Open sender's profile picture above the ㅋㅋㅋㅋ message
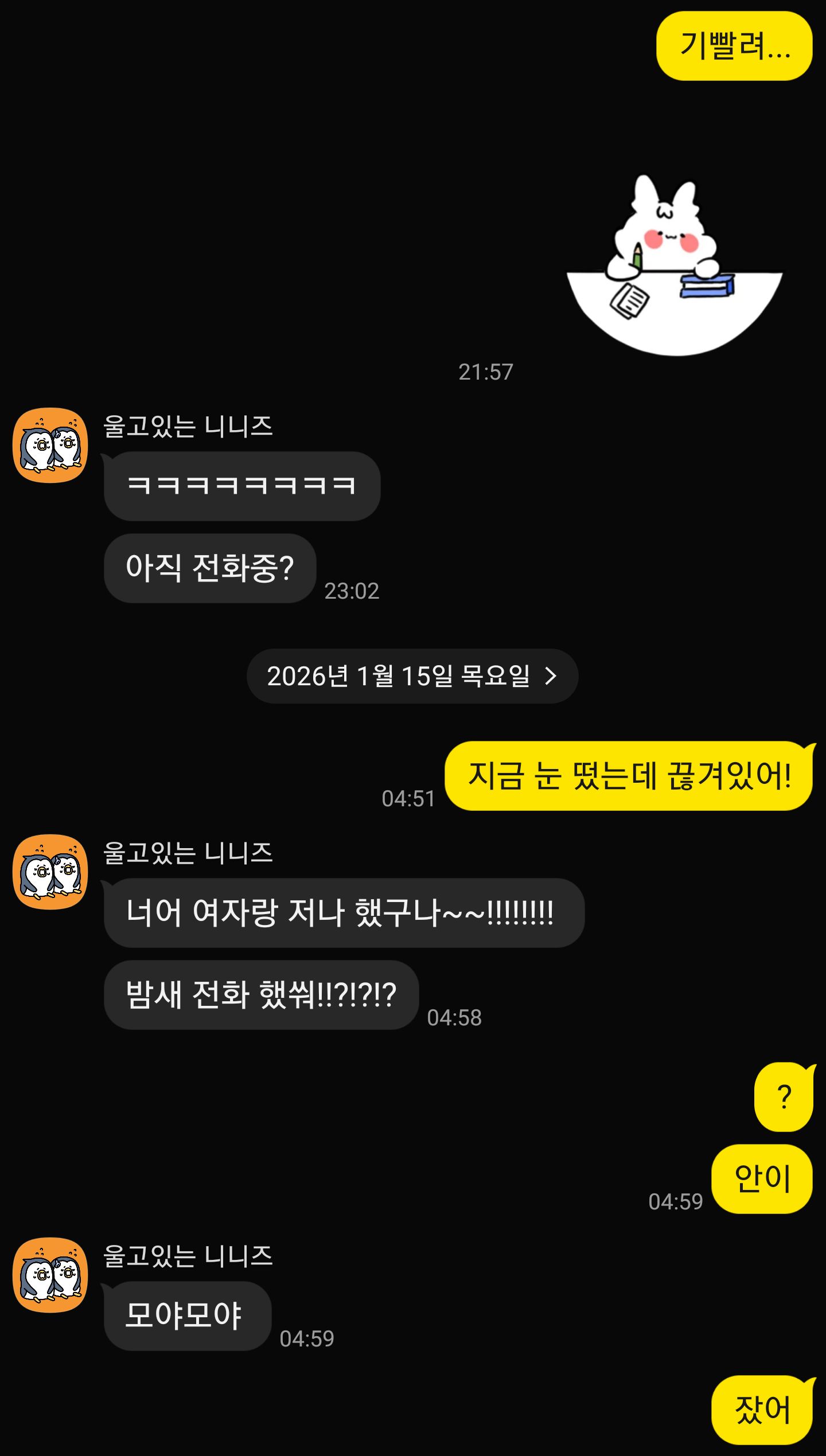826x1456 pixels. point(50,445)
